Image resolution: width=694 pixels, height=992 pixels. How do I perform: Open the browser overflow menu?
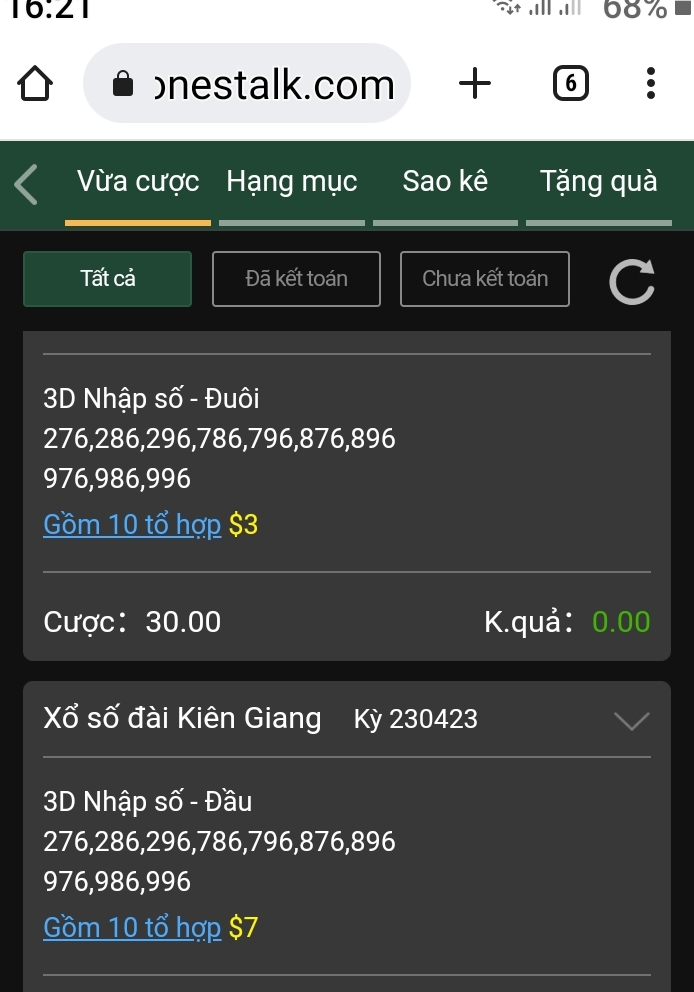(x=651, y=84)
